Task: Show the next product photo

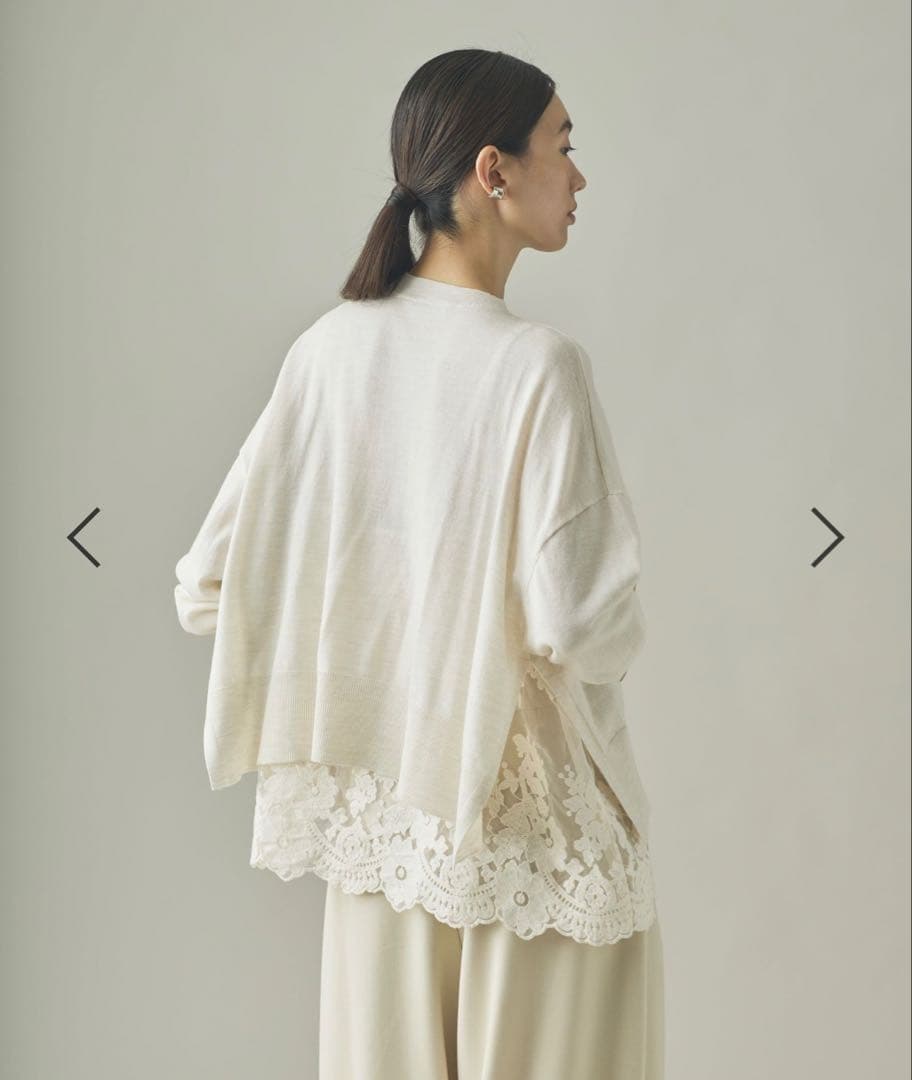Action: [826, 537]
